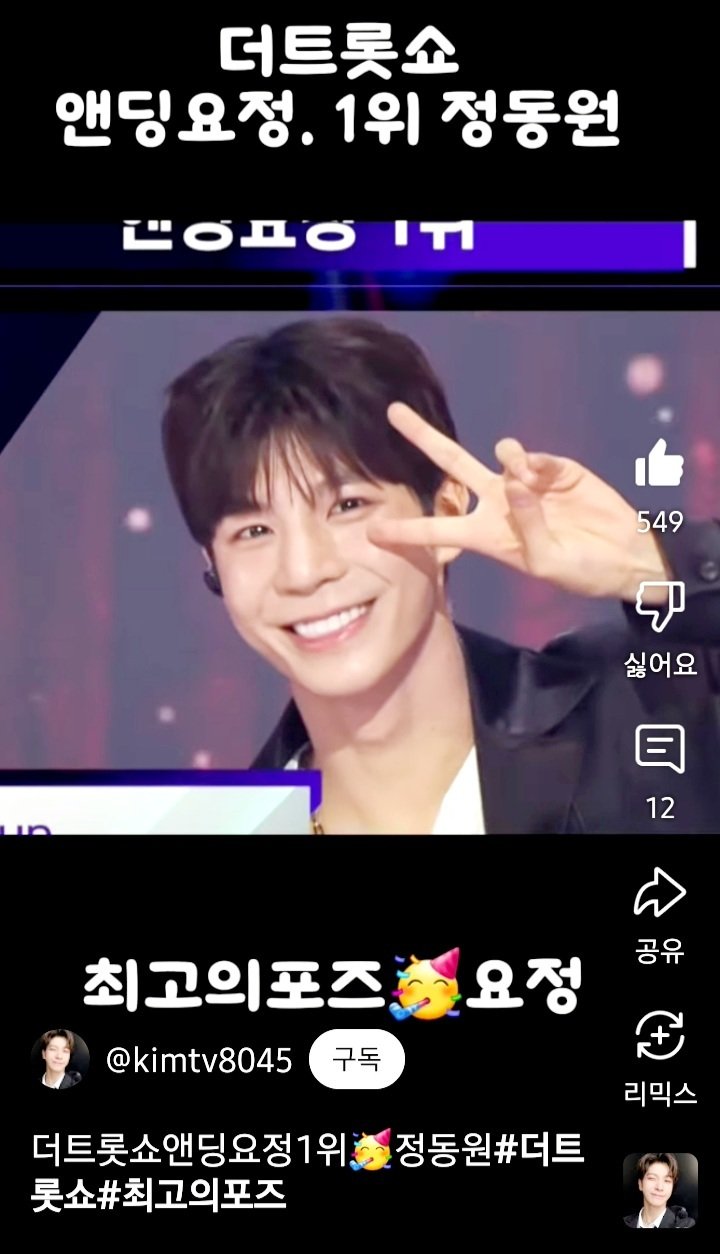Pause the playing Short video

330,570
